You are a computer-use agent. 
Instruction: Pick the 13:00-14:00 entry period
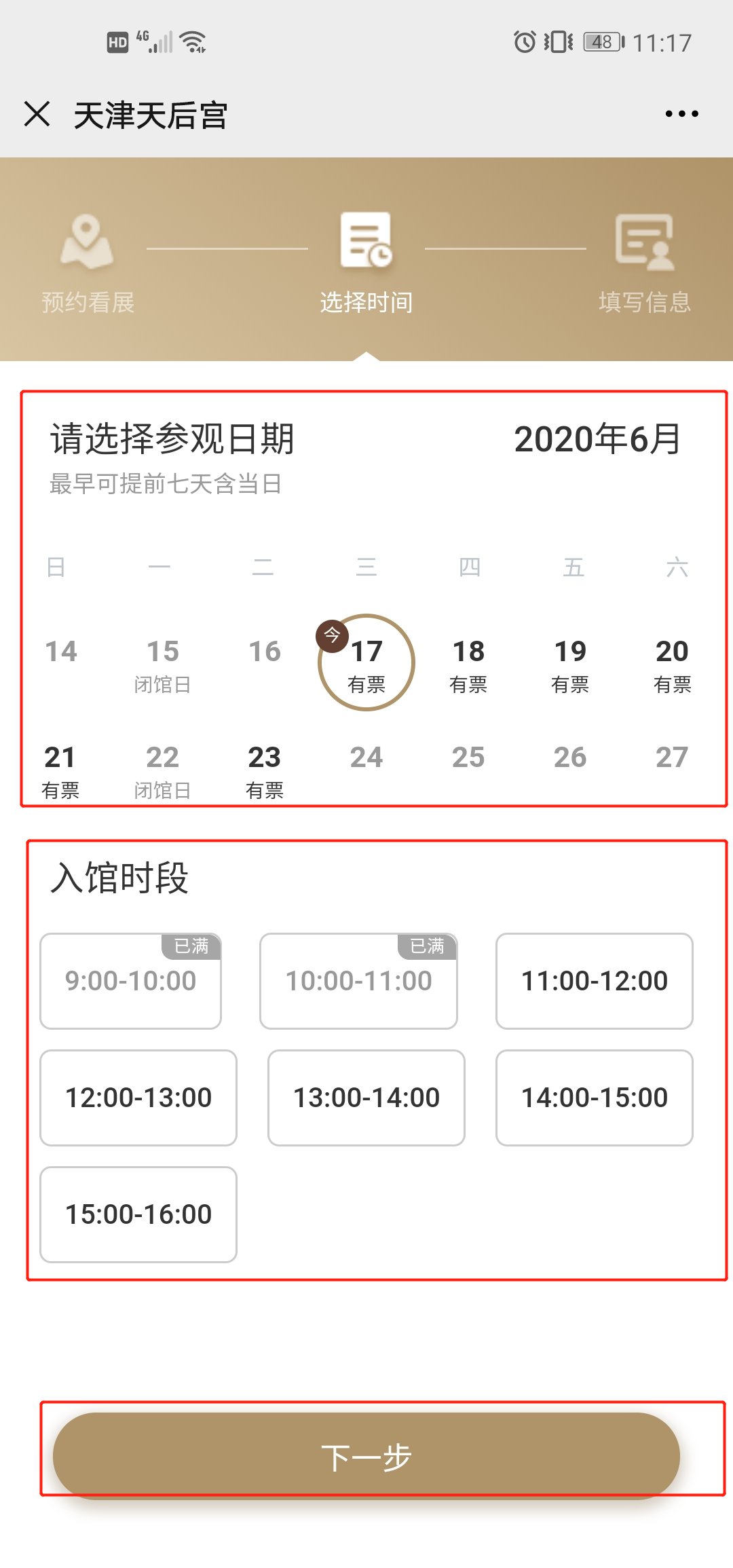366,1098
